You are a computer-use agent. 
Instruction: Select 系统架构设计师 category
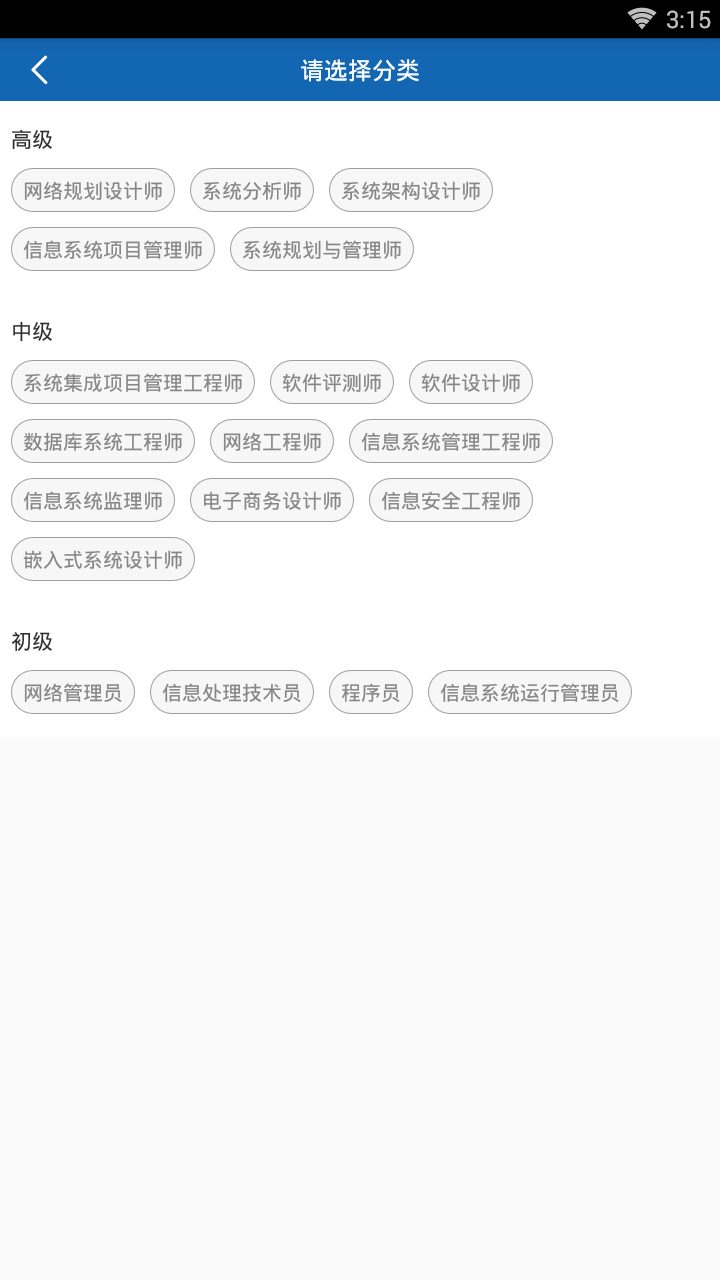(x=410, y=190)
